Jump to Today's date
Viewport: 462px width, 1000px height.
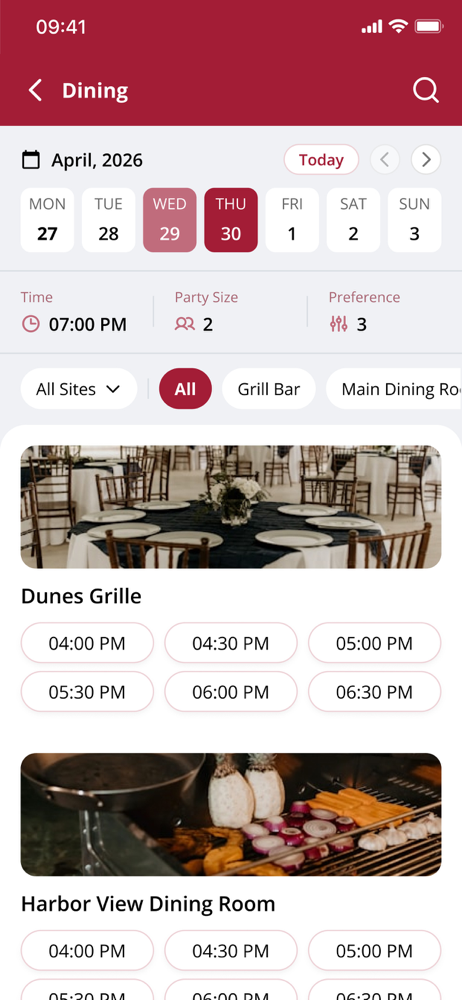click(x=321, y=159)
